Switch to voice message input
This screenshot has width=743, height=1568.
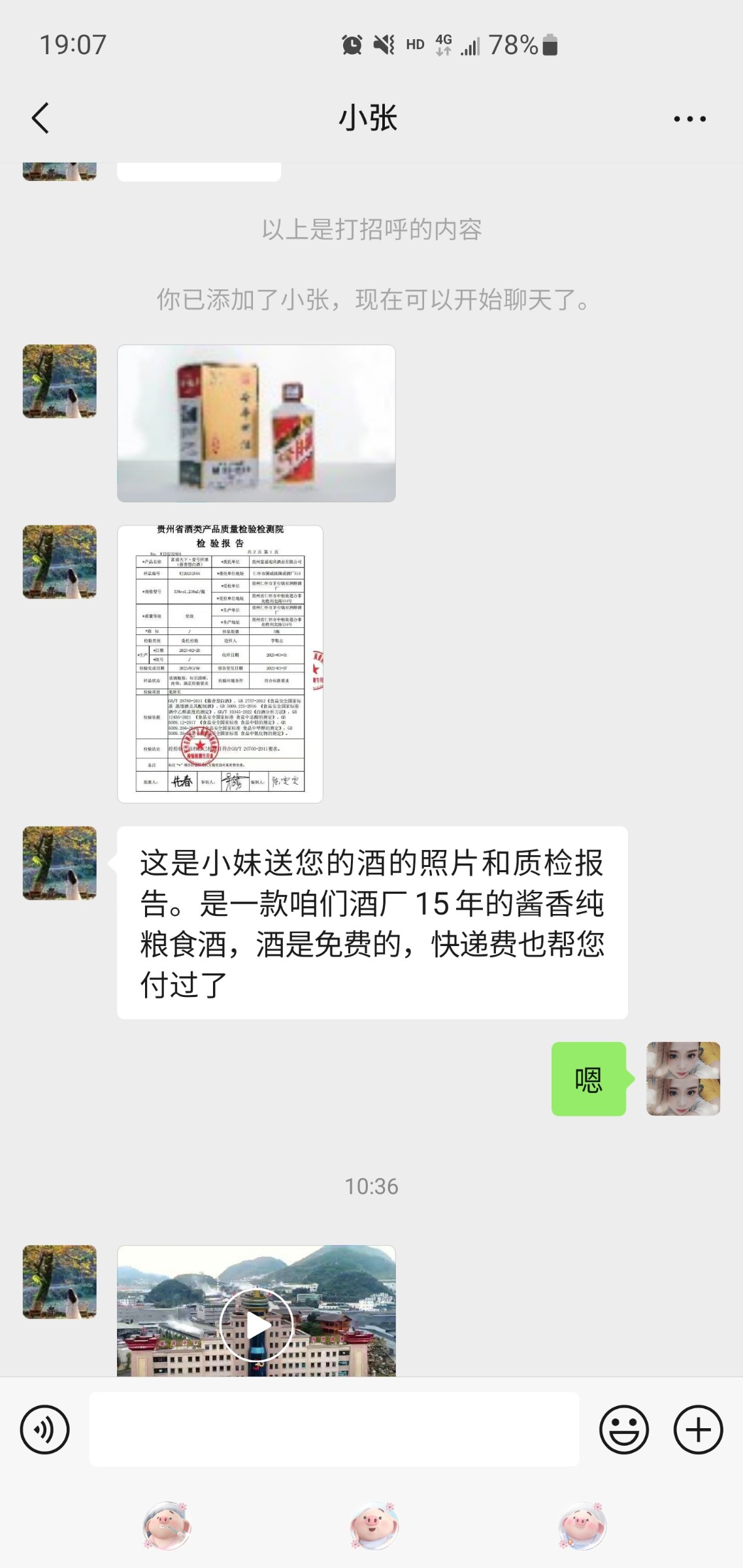coord(44,1429)
